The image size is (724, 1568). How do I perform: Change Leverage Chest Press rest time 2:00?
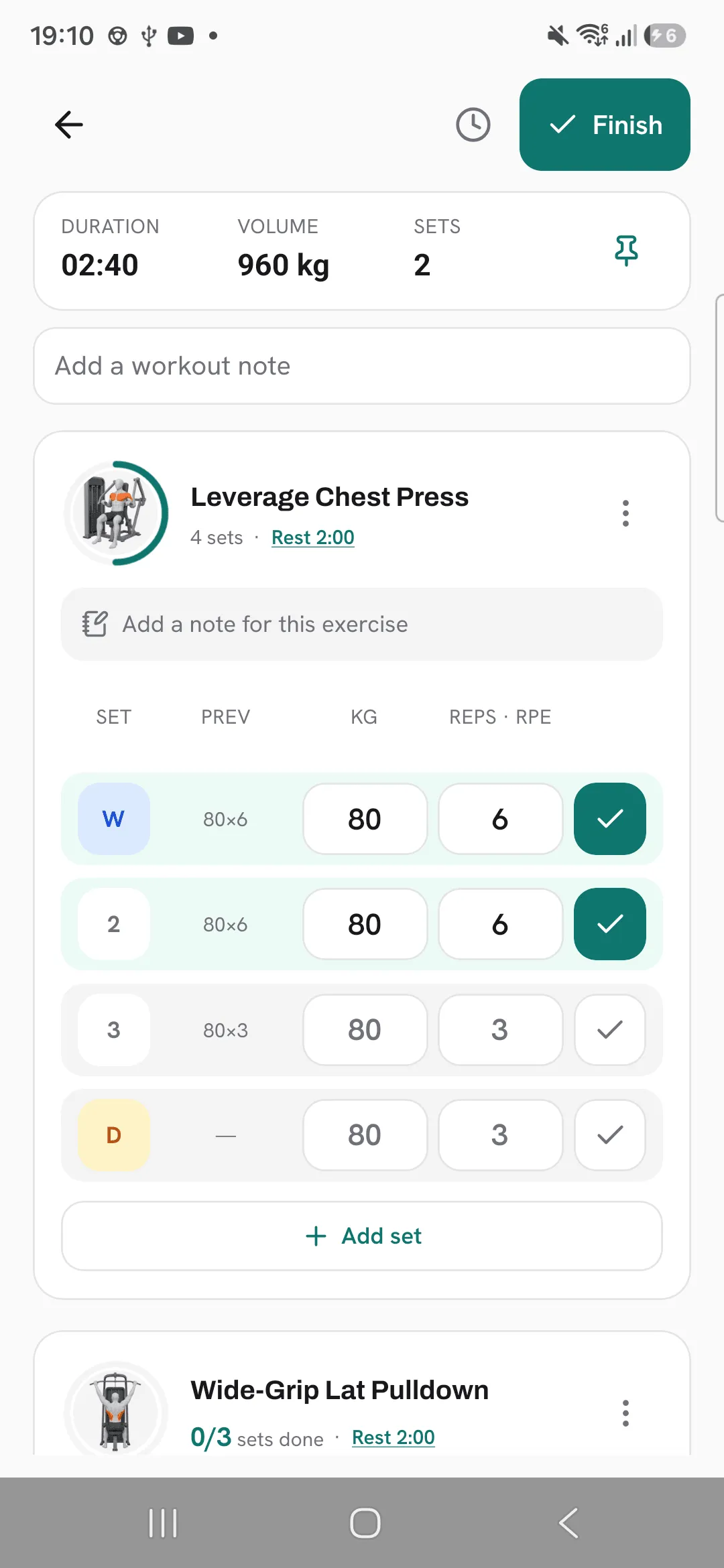point(313,537)
